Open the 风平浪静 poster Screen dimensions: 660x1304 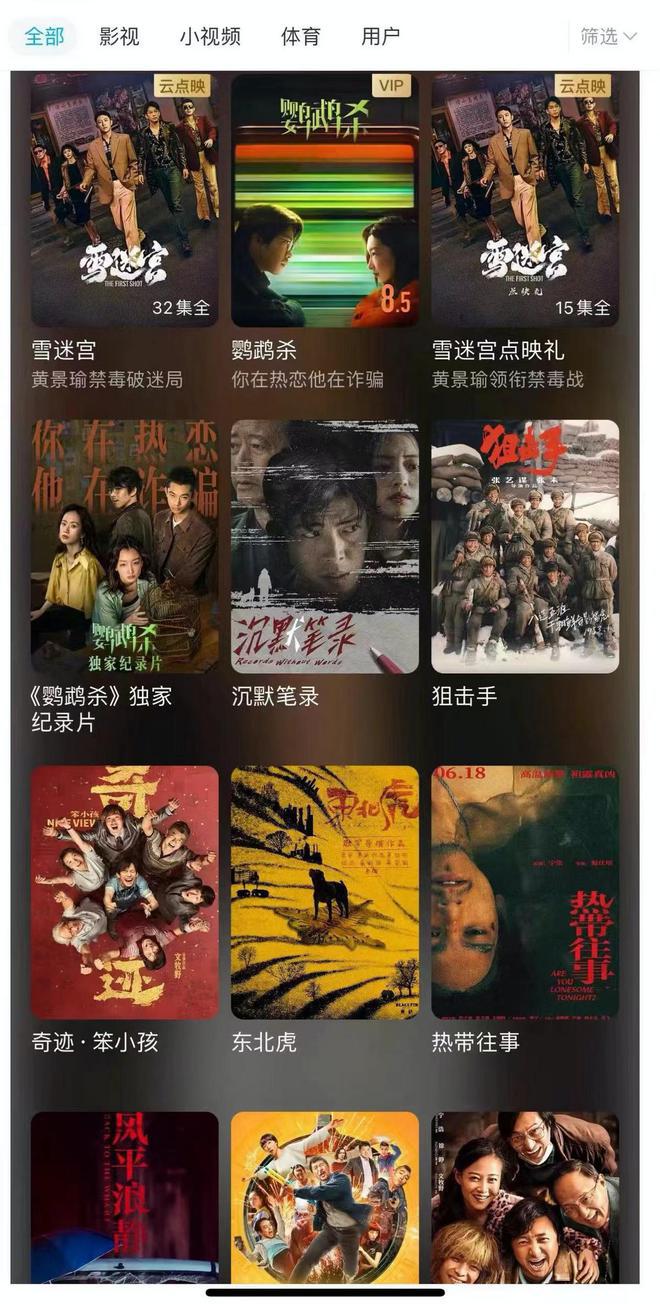pos(124,1197)
